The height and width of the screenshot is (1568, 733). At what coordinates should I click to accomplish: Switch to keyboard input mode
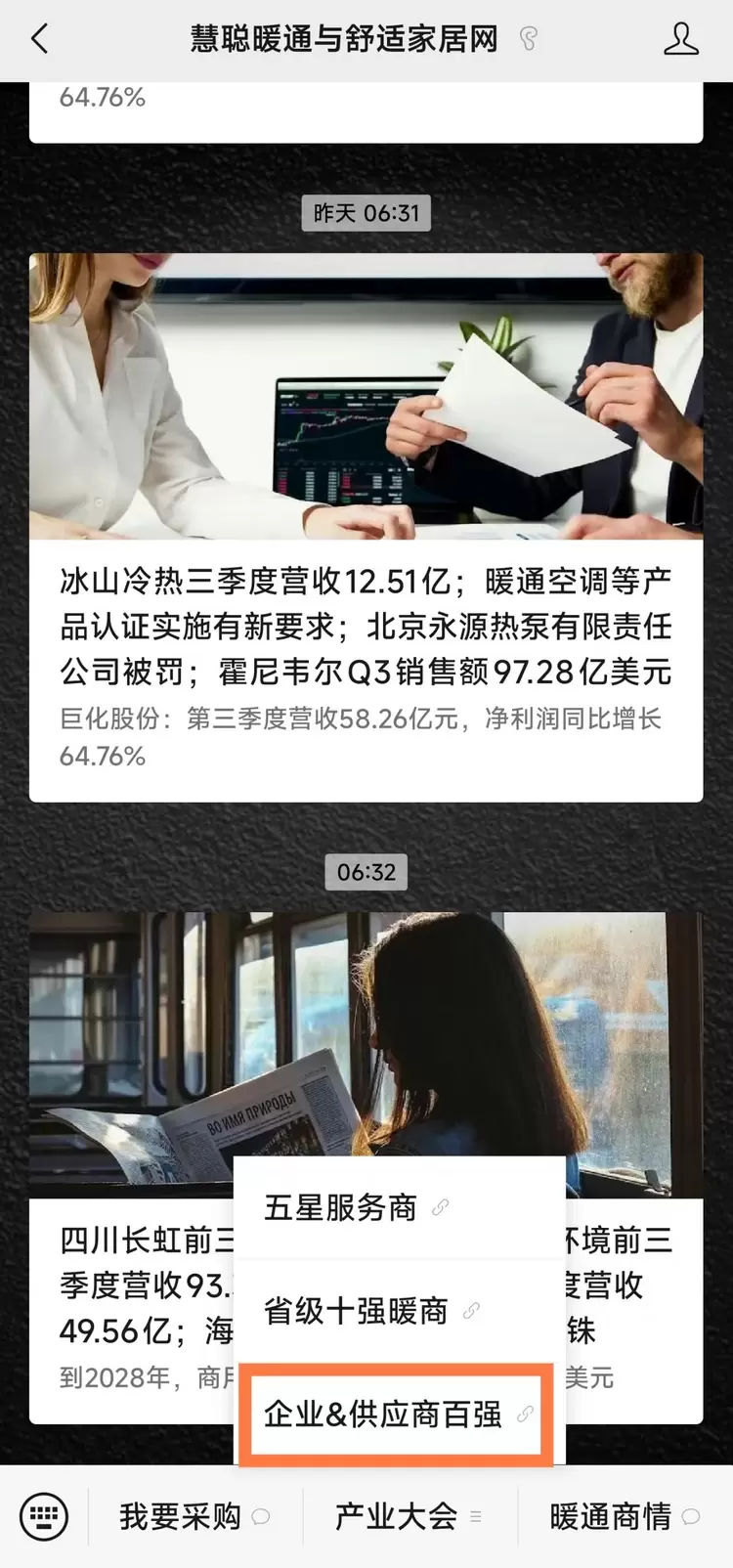tap(44, 1516)
